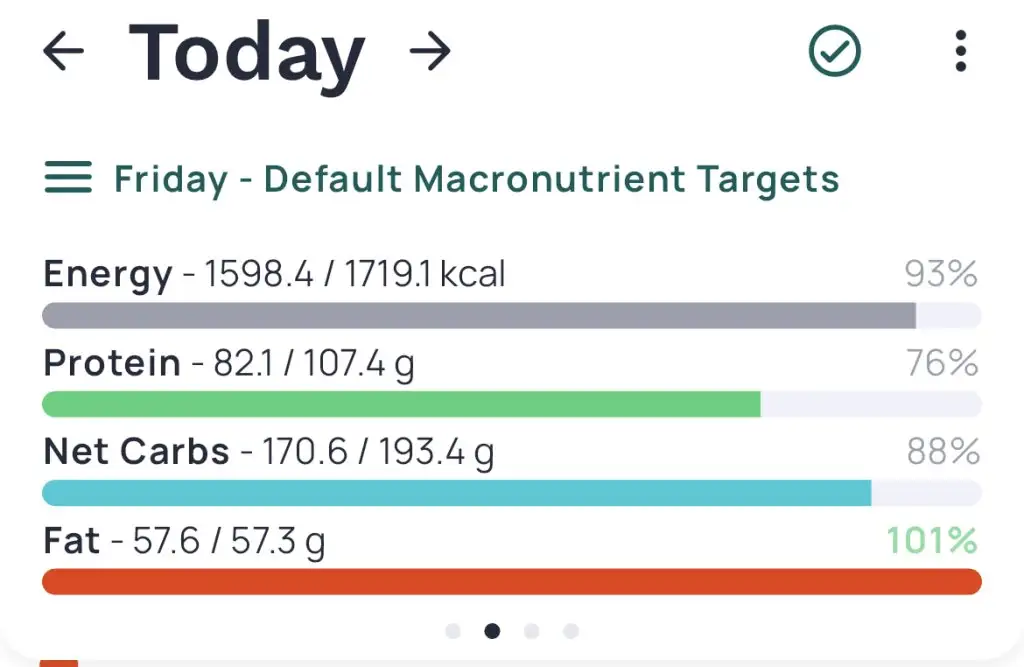Mark the day as complete
Image resolution: width=1024 pixels, height=667 pixels.
(x=835, y=51)
